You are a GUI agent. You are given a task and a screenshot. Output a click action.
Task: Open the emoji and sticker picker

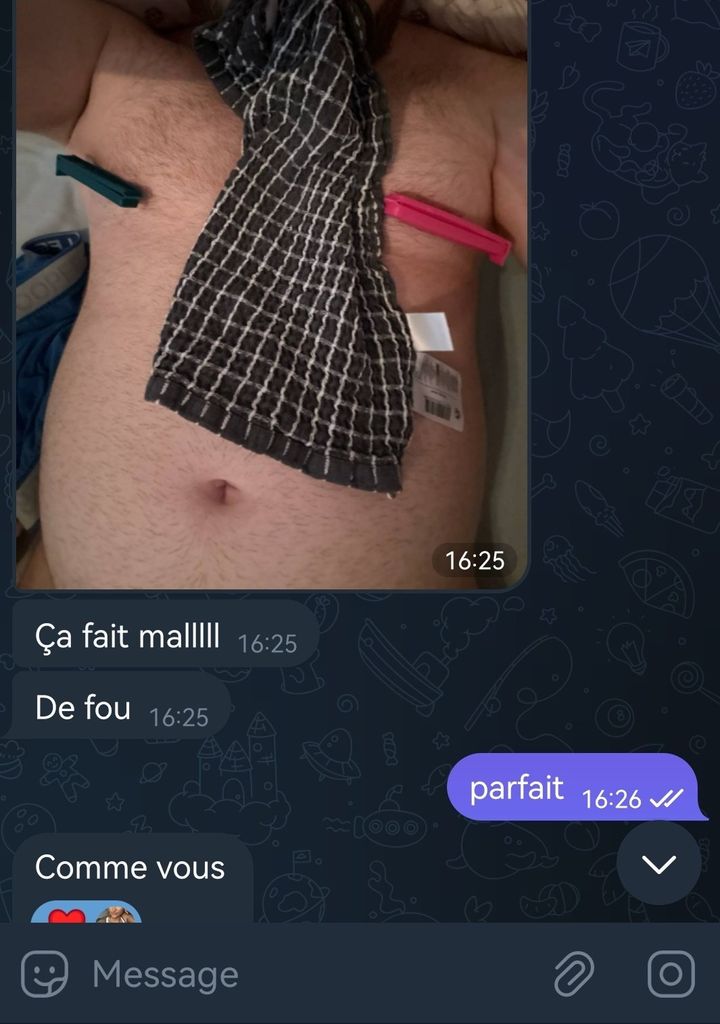(45, 974)
